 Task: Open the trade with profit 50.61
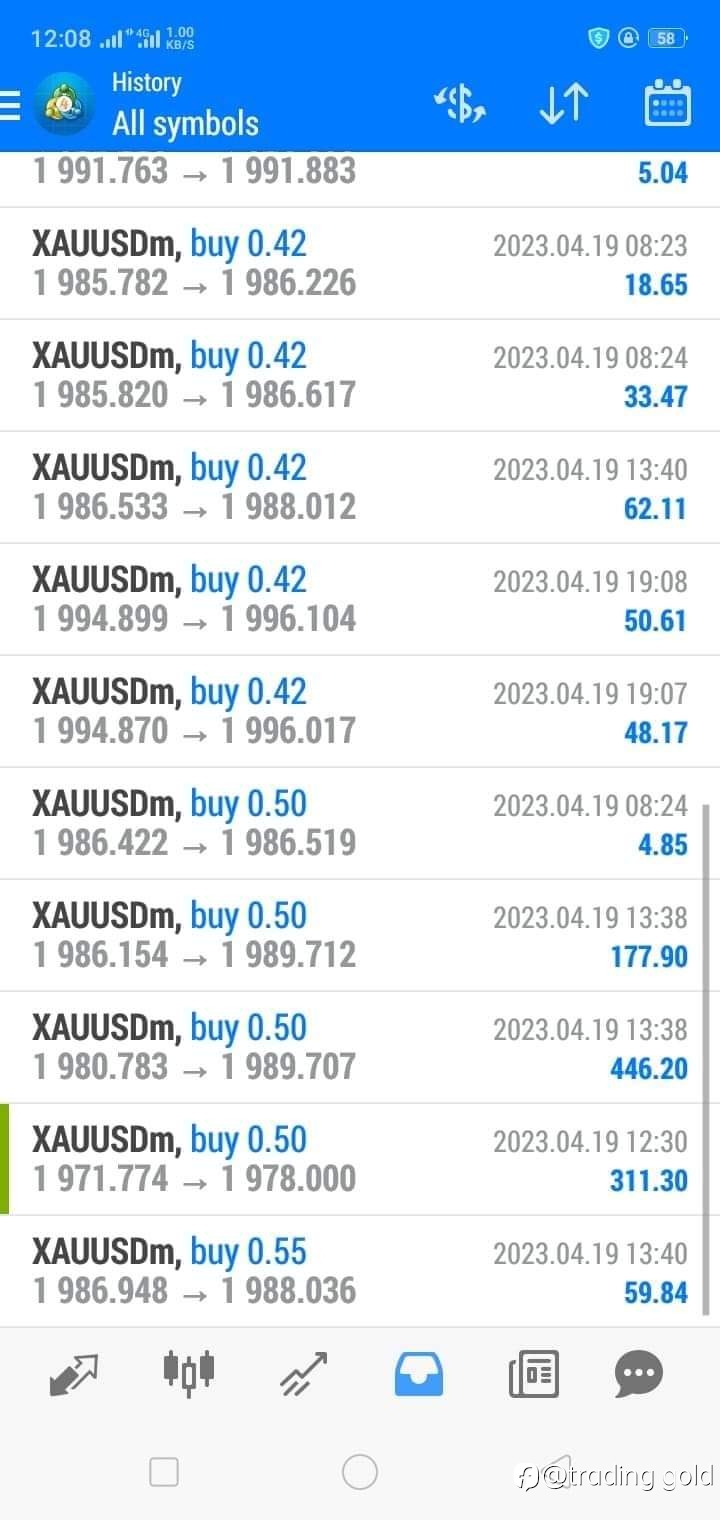coord(360,600)
